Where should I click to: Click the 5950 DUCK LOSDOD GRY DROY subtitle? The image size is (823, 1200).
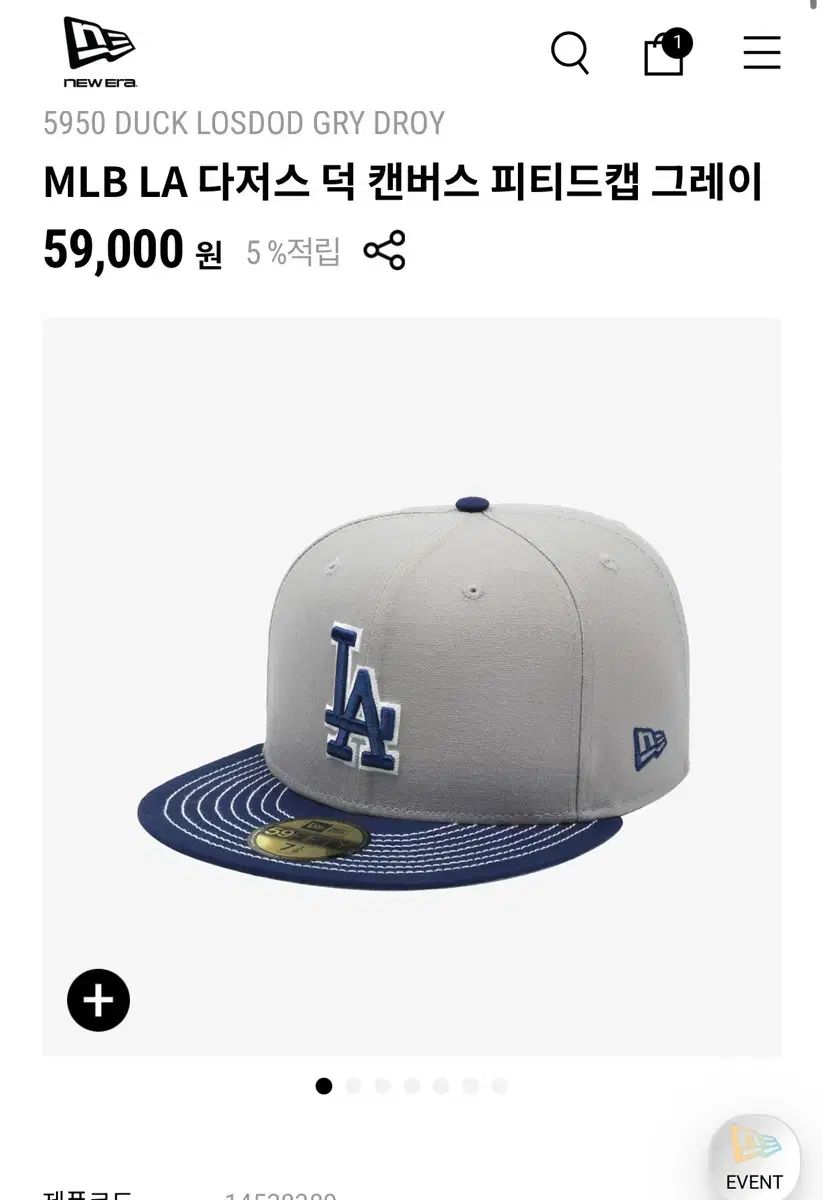click(245, 122)
